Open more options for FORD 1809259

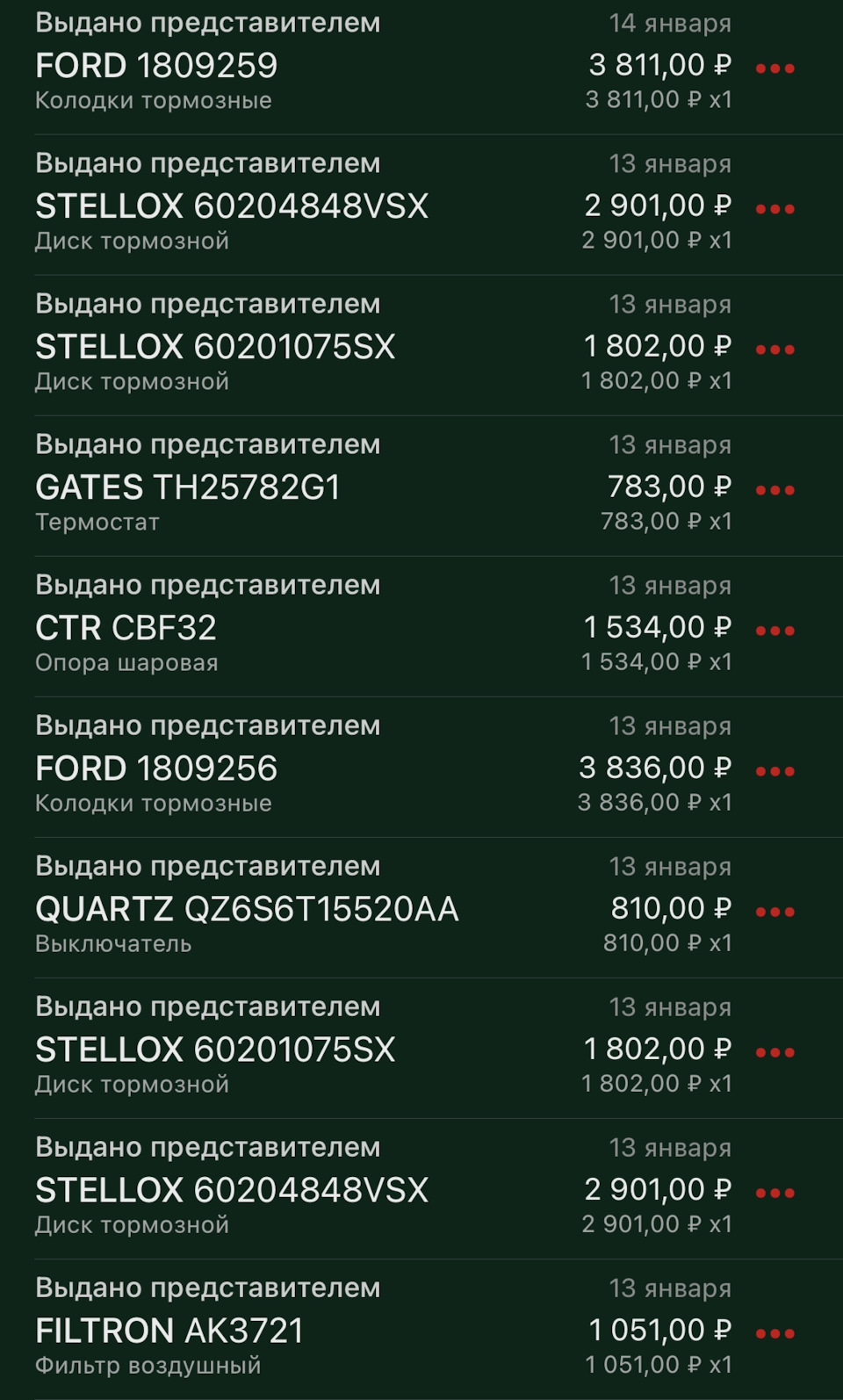775,69
